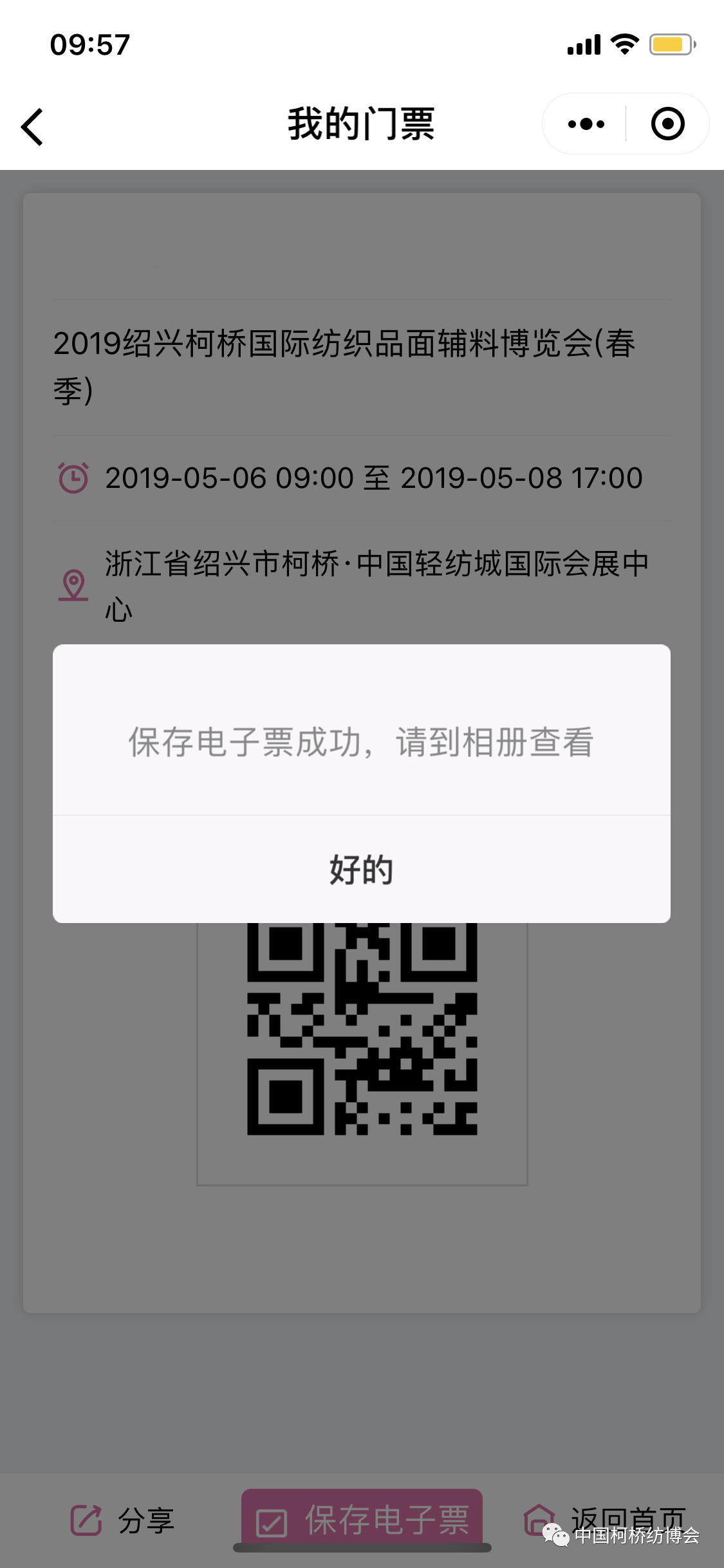Tap 保存电子票 to save the ticket
Viewport: 724px width, 1568px height.
coord(362,1520)
